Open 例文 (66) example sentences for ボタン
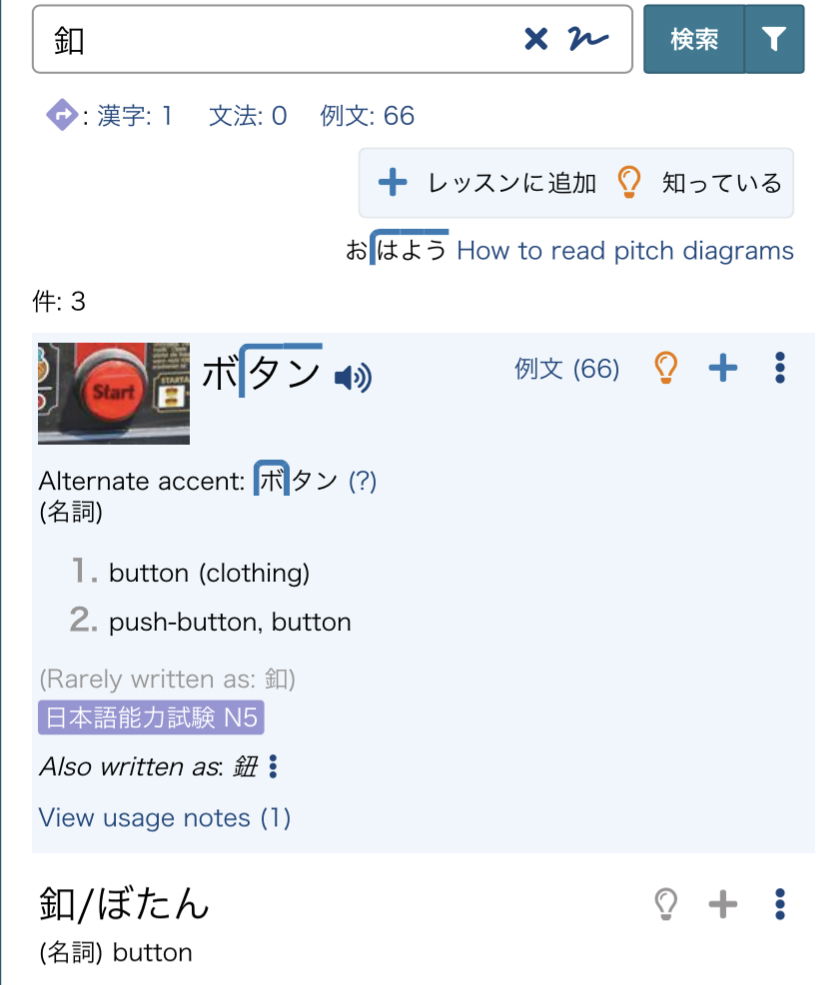The width and height of the screenshot is (828, 985). click(x=567, y=369)
